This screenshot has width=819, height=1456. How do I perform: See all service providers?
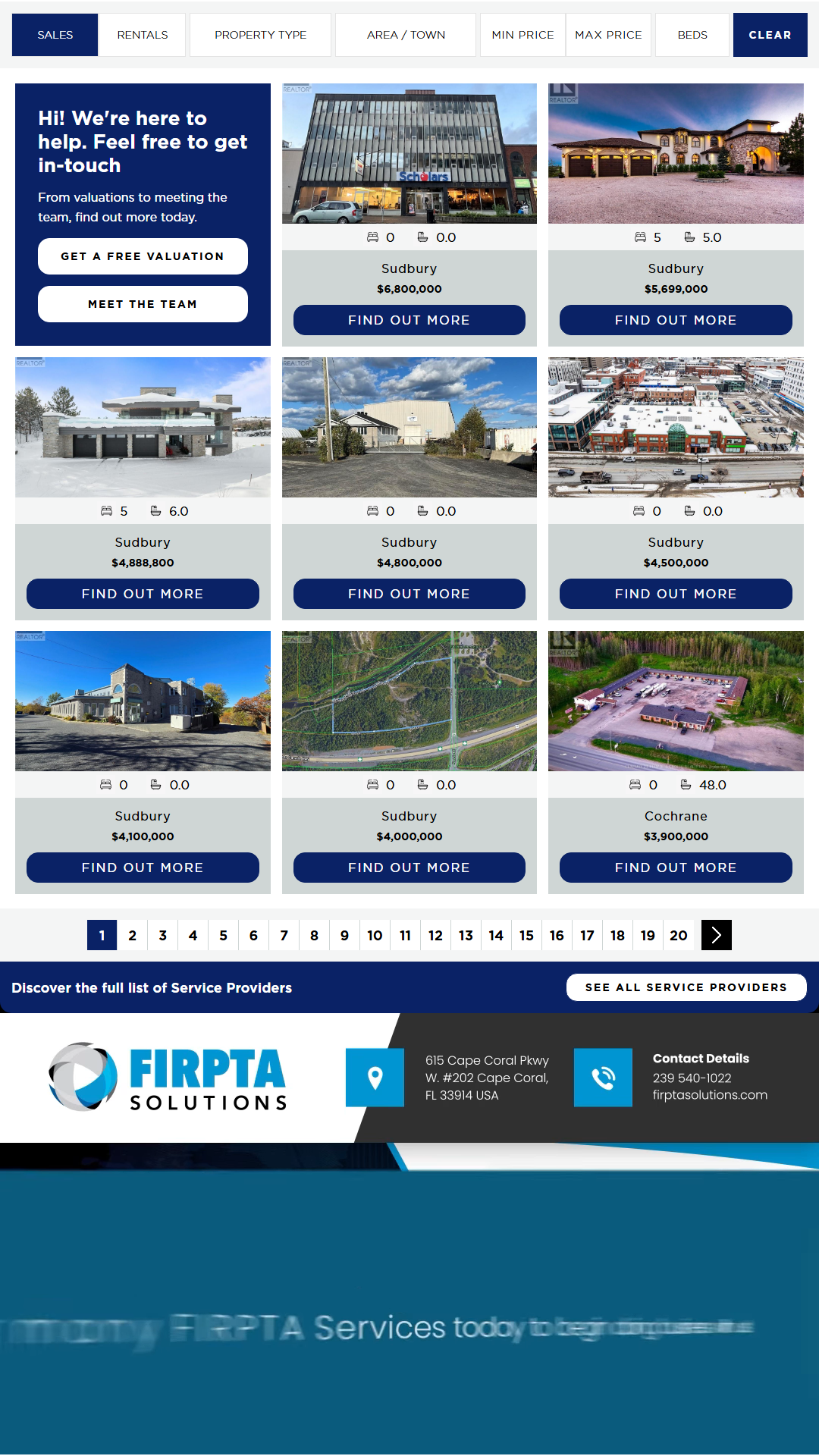click(686, 987)
